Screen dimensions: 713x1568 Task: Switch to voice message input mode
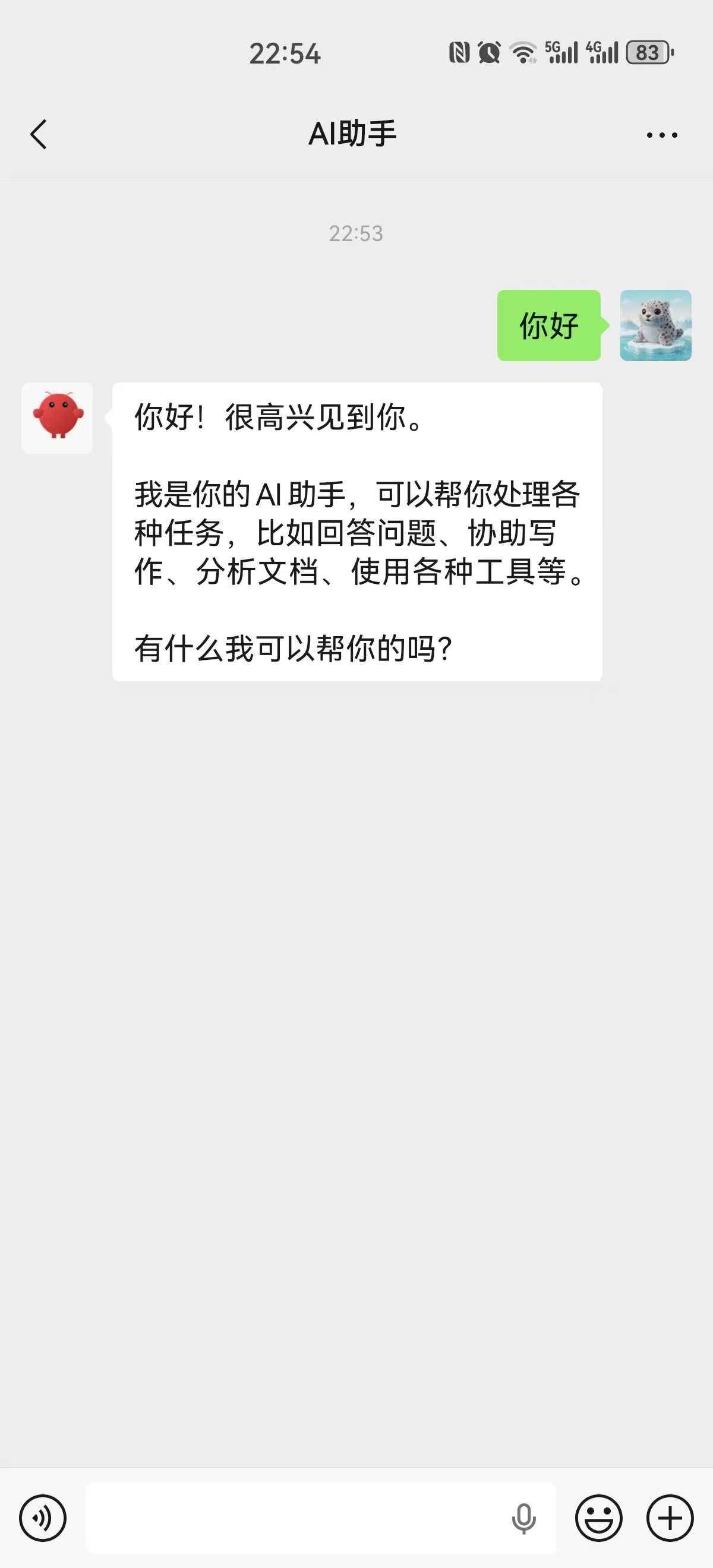[43, 1518]
